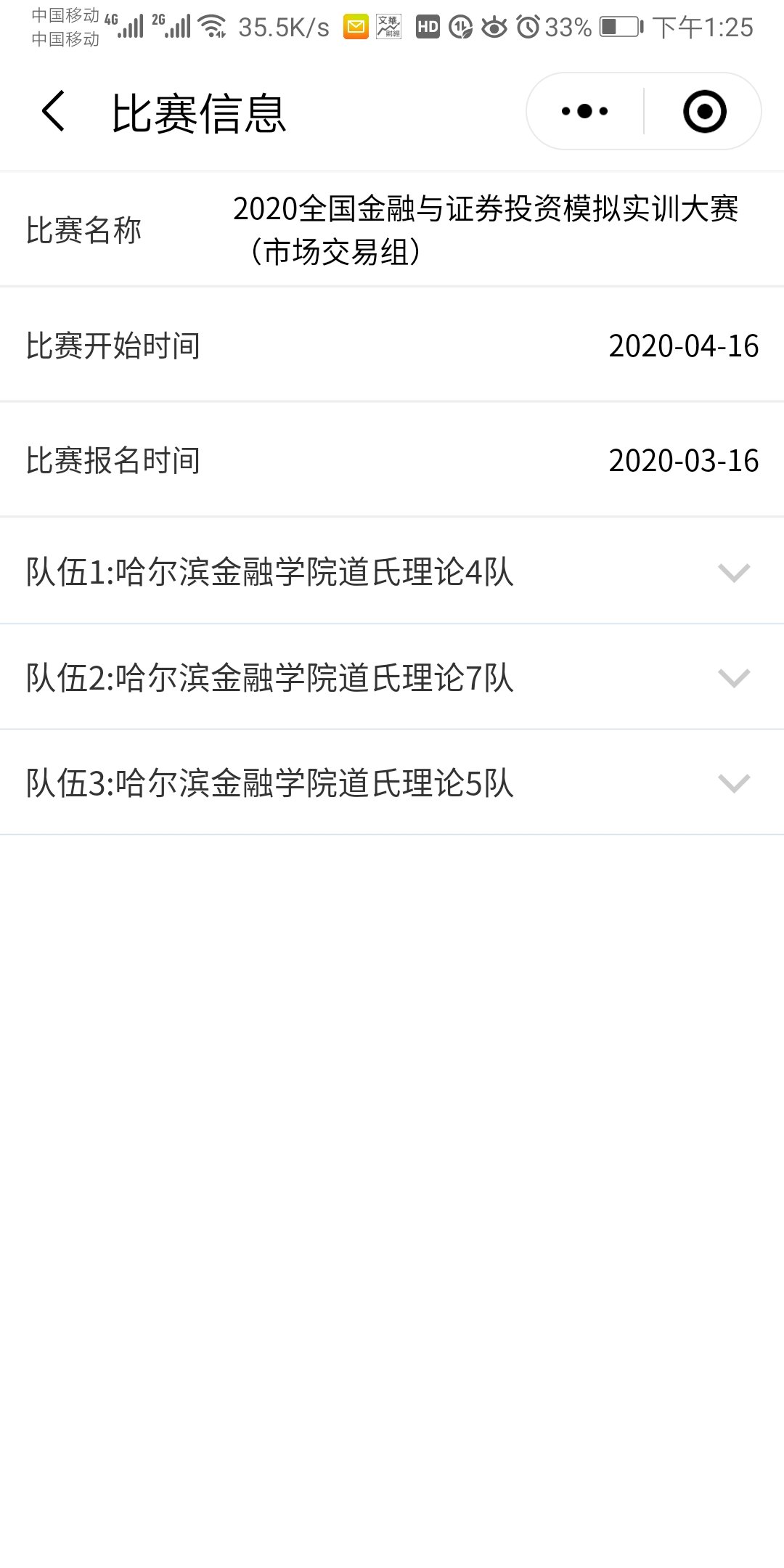Open the mini program more options menu

[x=585, y=112]
